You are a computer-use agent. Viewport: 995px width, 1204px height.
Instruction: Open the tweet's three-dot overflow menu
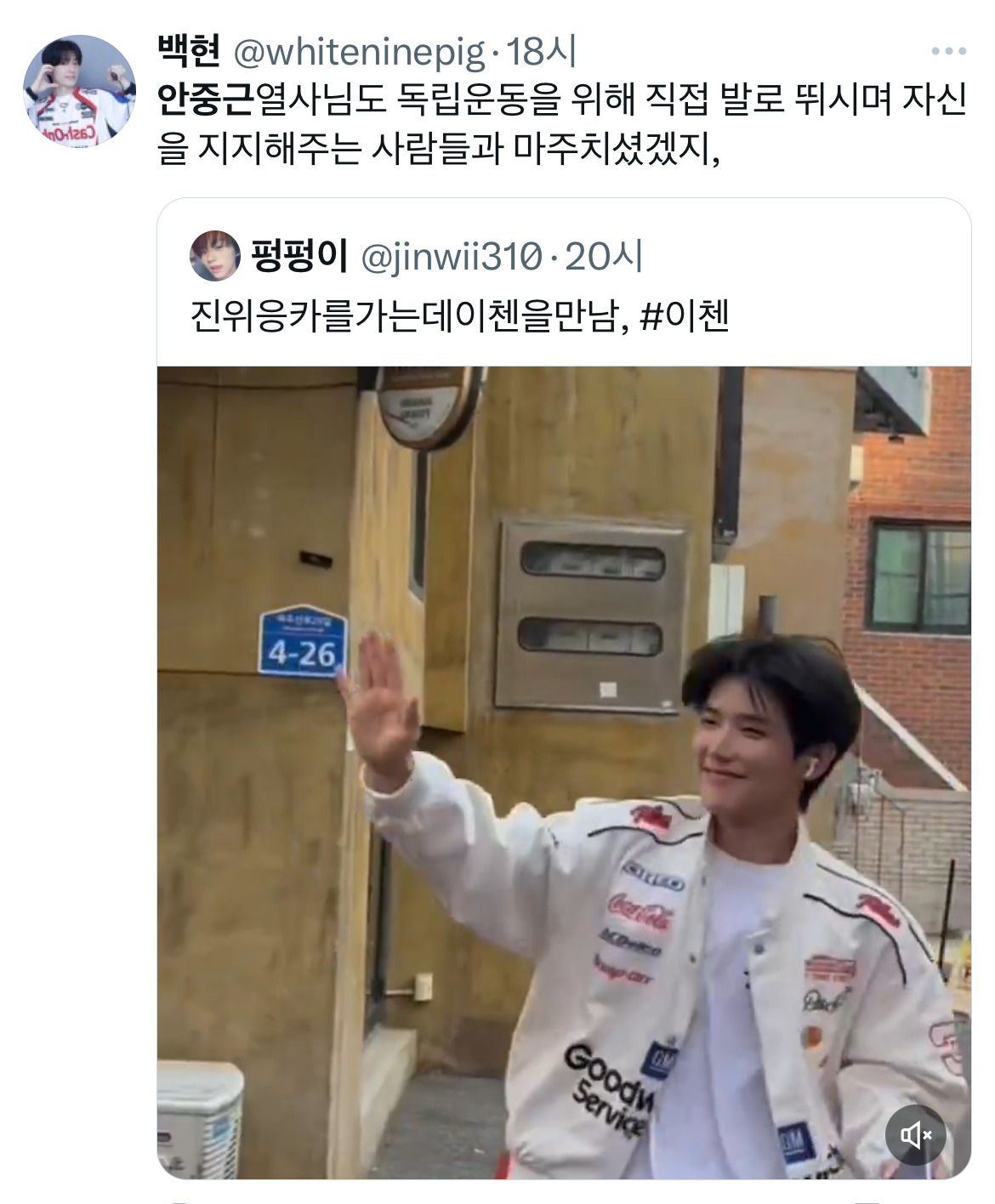pyautogui.click(x=948, y=51)
